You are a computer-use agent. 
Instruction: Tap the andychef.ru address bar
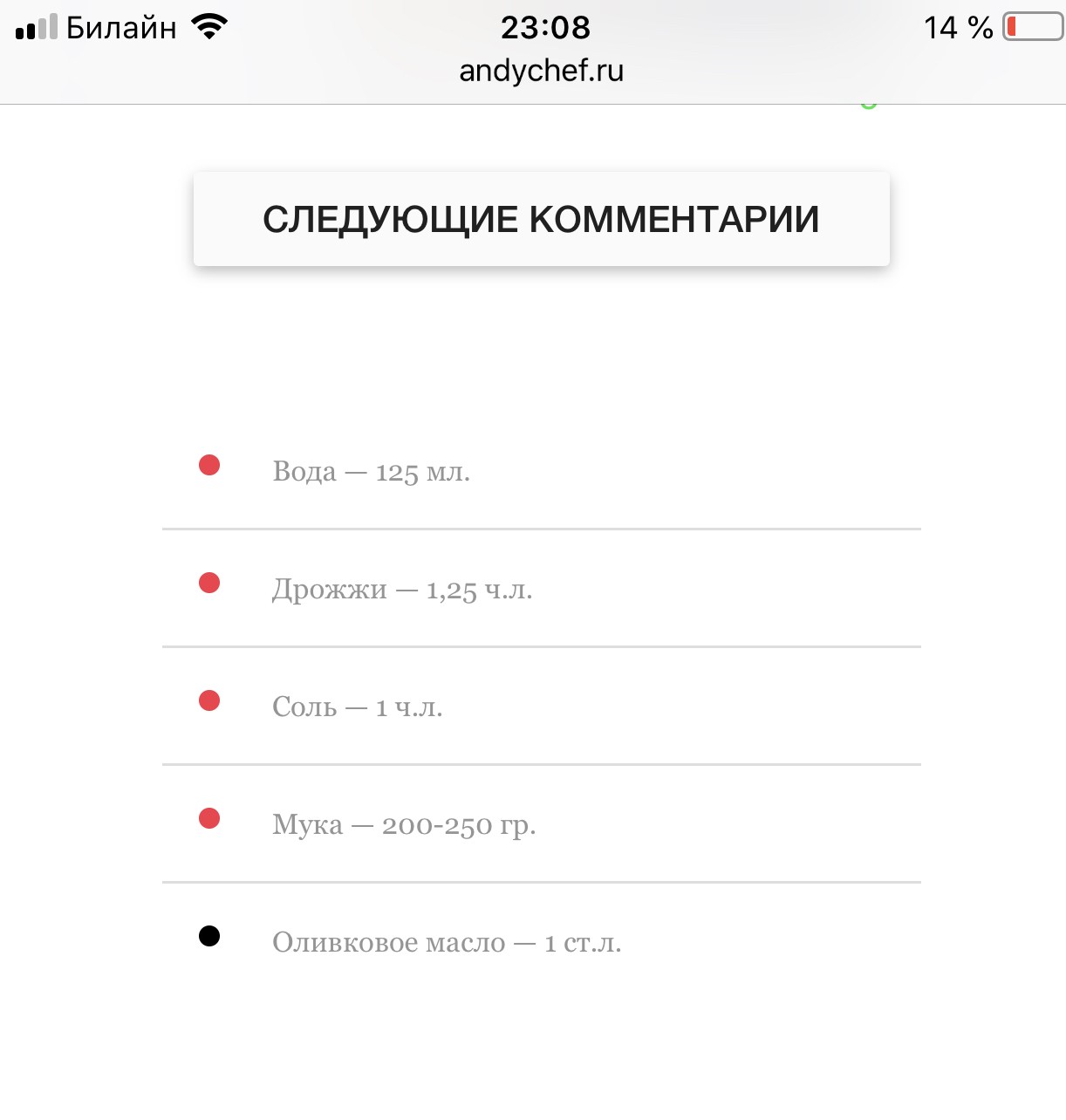coord(541,71)
